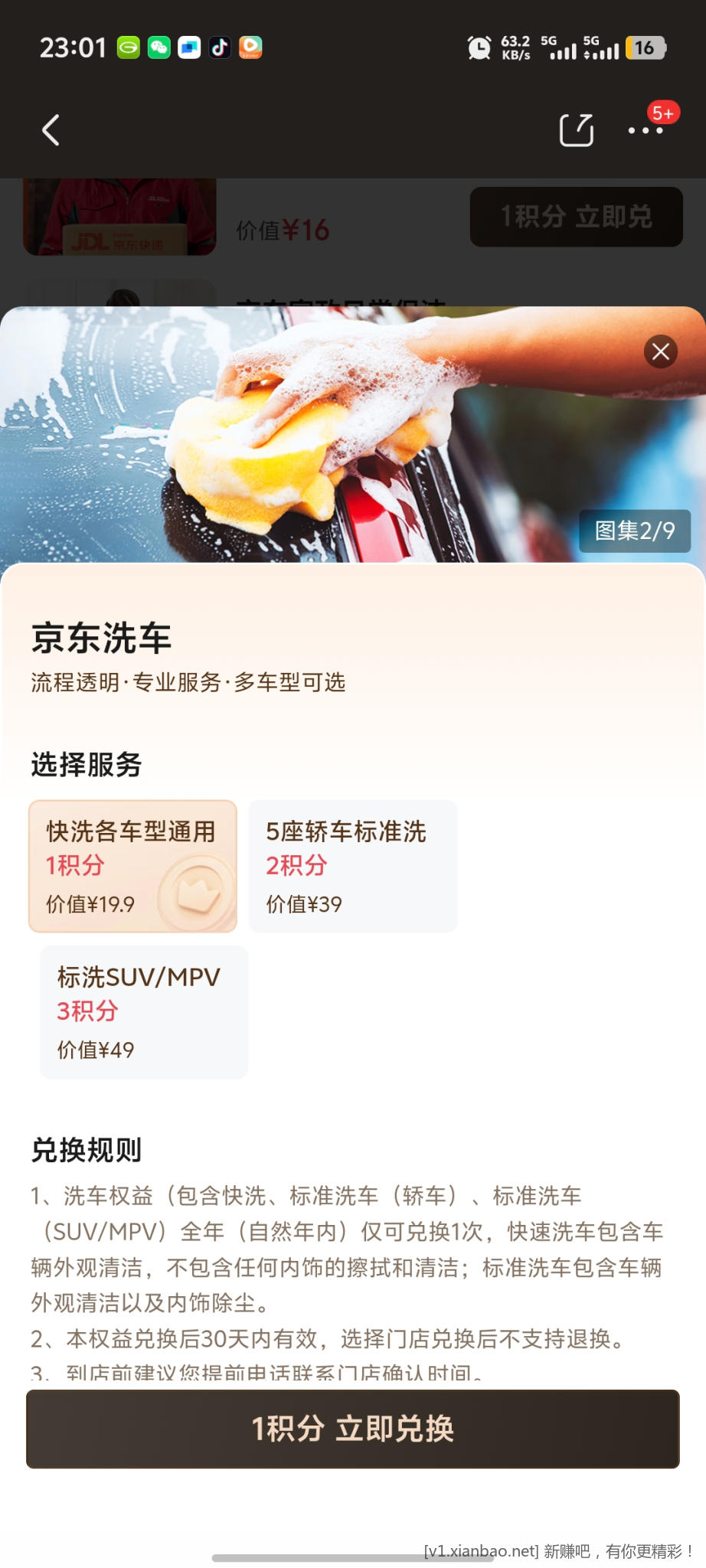Go back using the top-left arrow
706x1568 pixels.
pos(51,130)
